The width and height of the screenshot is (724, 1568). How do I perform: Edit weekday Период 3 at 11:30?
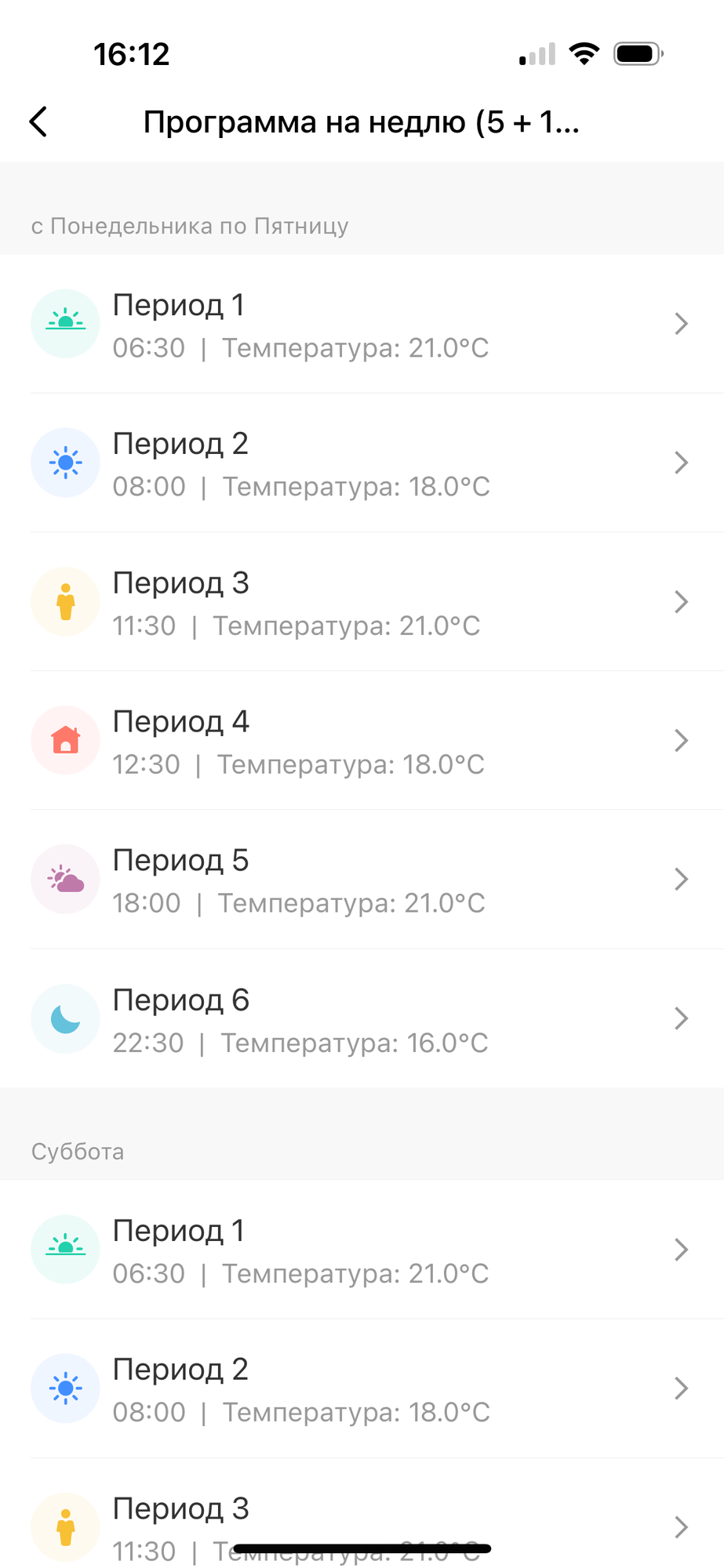coord(361,602)
